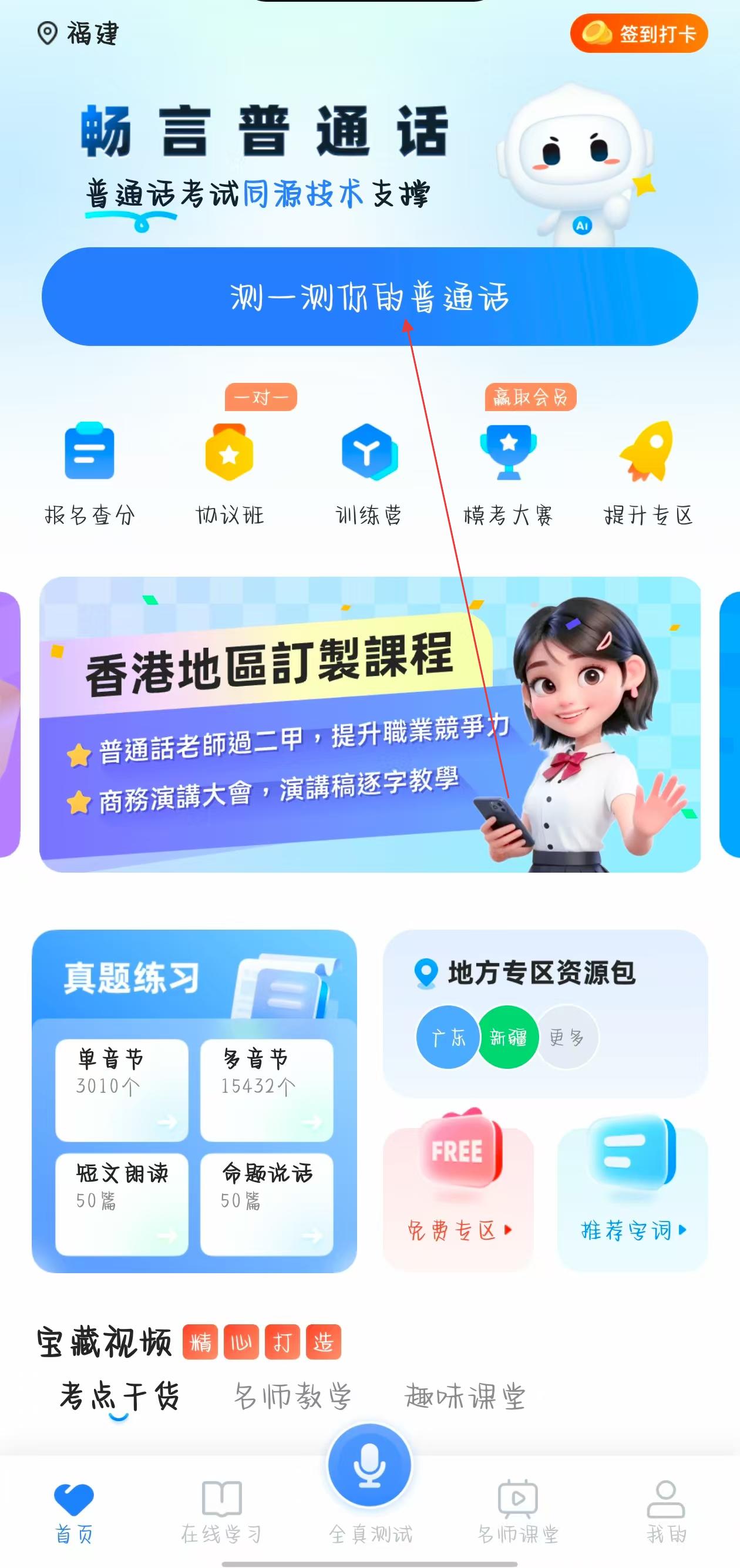Viewport: 740px width, 1568px height.
Task: Select the 新疆 regional resource pack
Action: pos(508,1037)
